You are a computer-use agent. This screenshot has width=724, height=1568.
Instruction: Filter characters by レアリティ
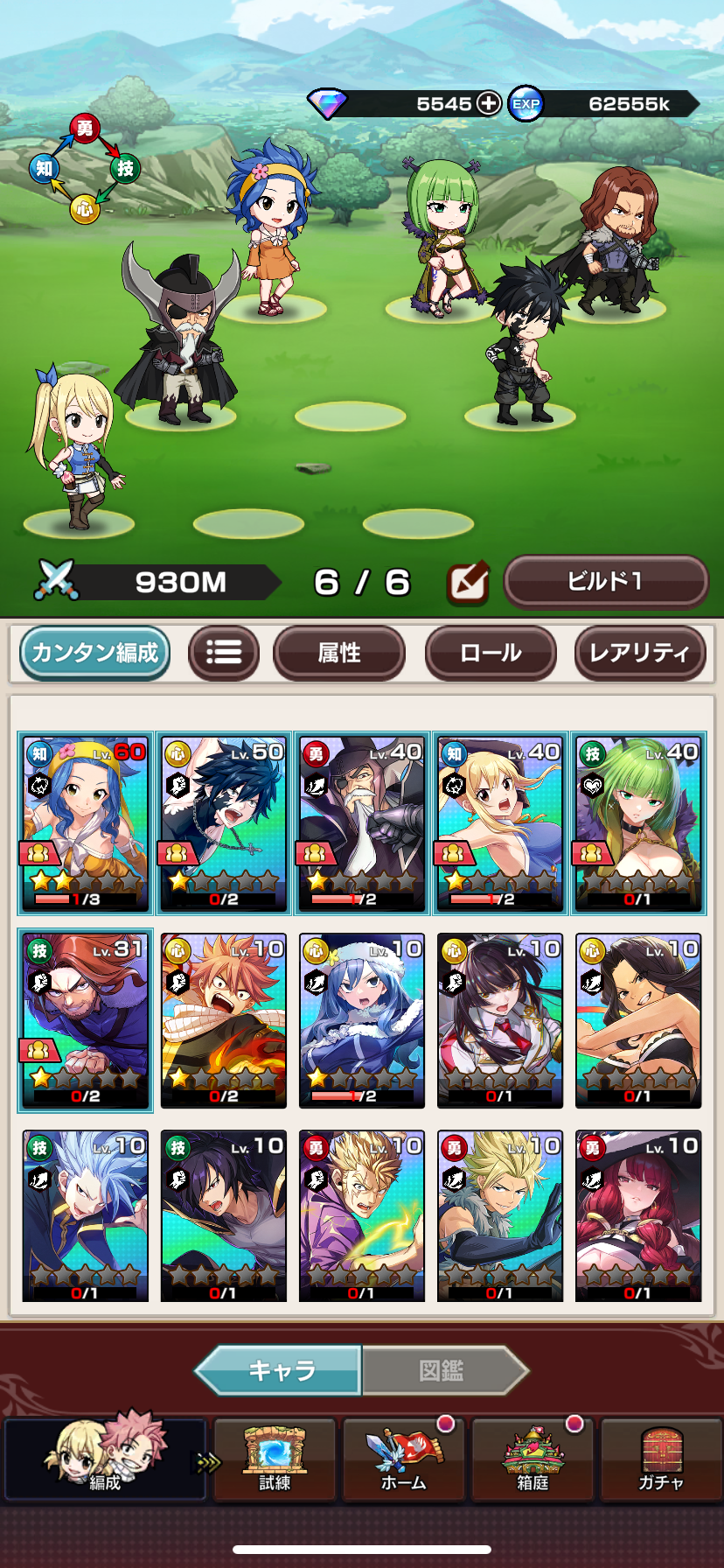click(x=639, y=653)
